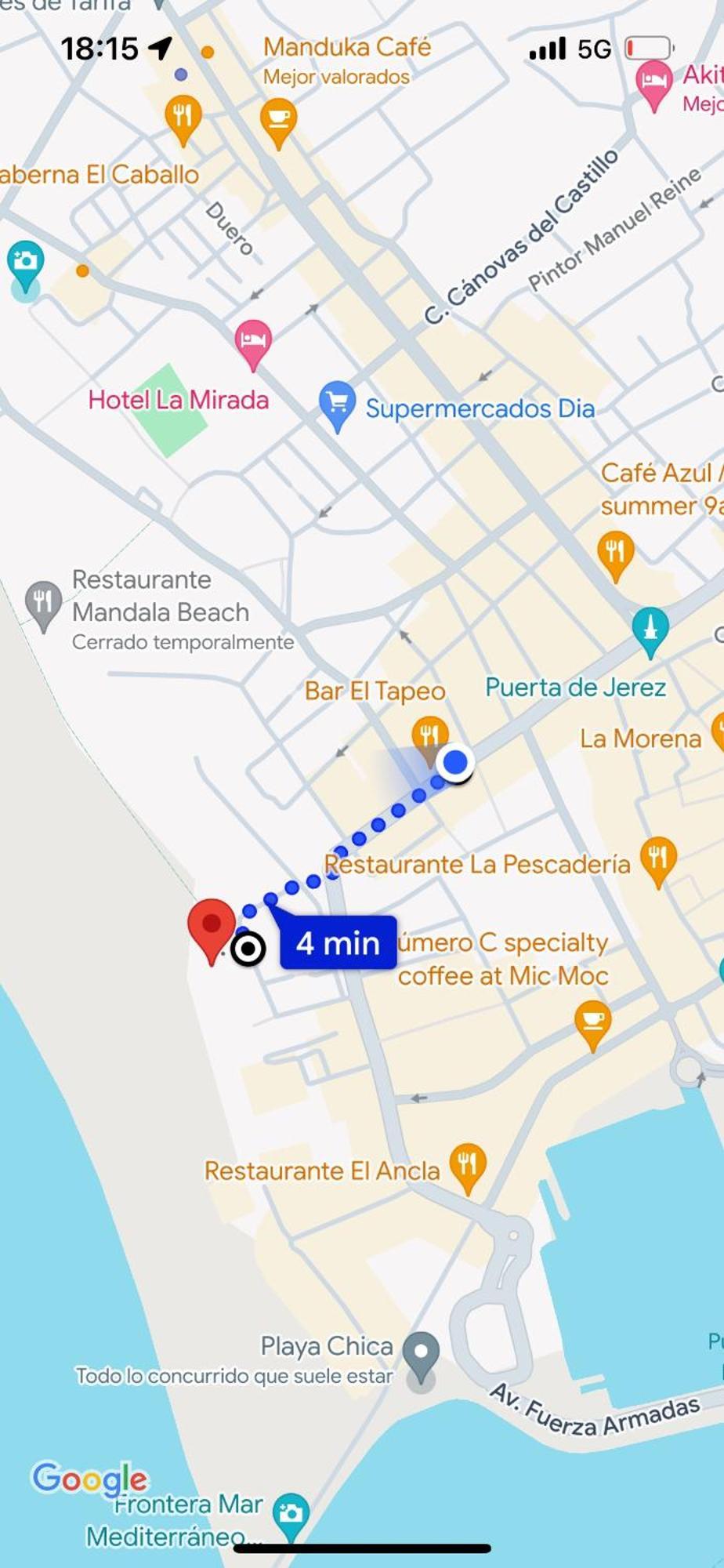This screenshot has width=724, height=1568.
Task: Open the Café Azul restaurant pin
Action: (x=616, y=552)
